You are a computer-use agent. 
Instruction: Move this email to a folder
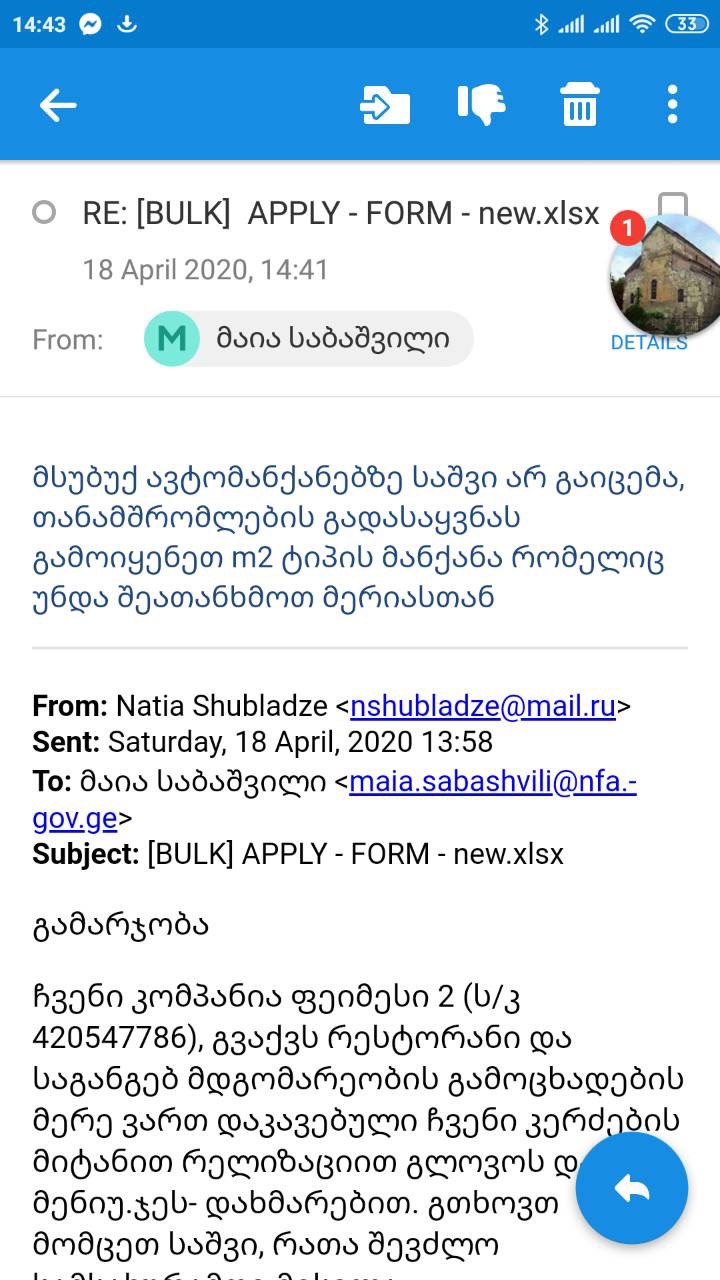(x=385, y=104)
